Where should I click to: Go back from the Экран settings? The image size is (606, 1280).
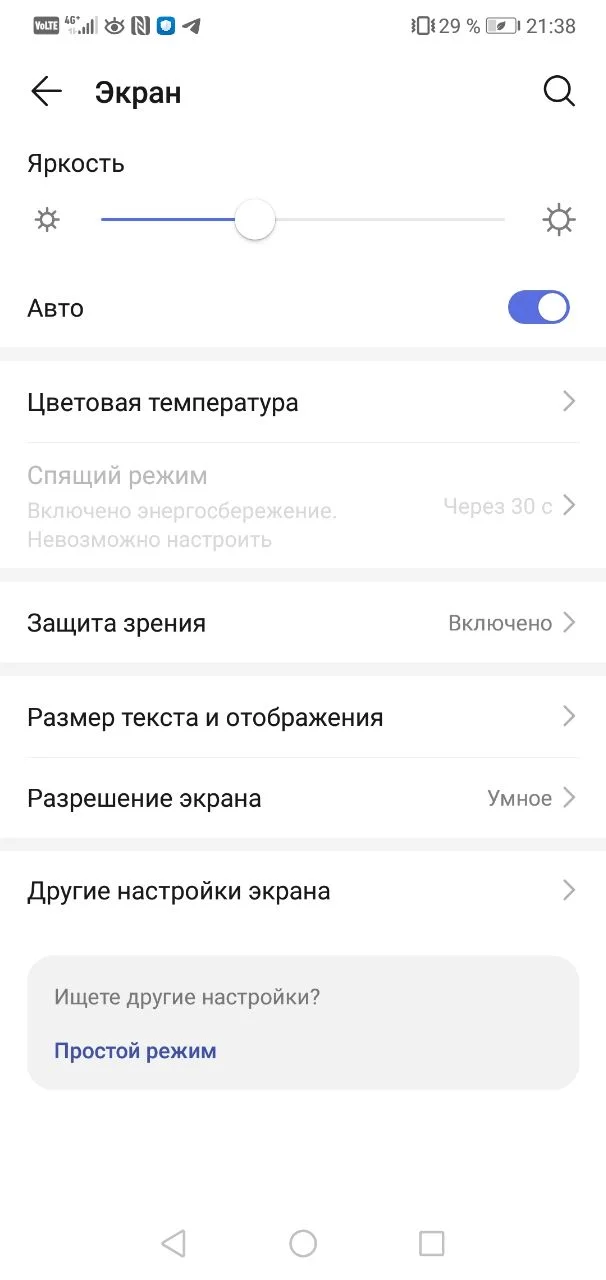pos(46,92)
